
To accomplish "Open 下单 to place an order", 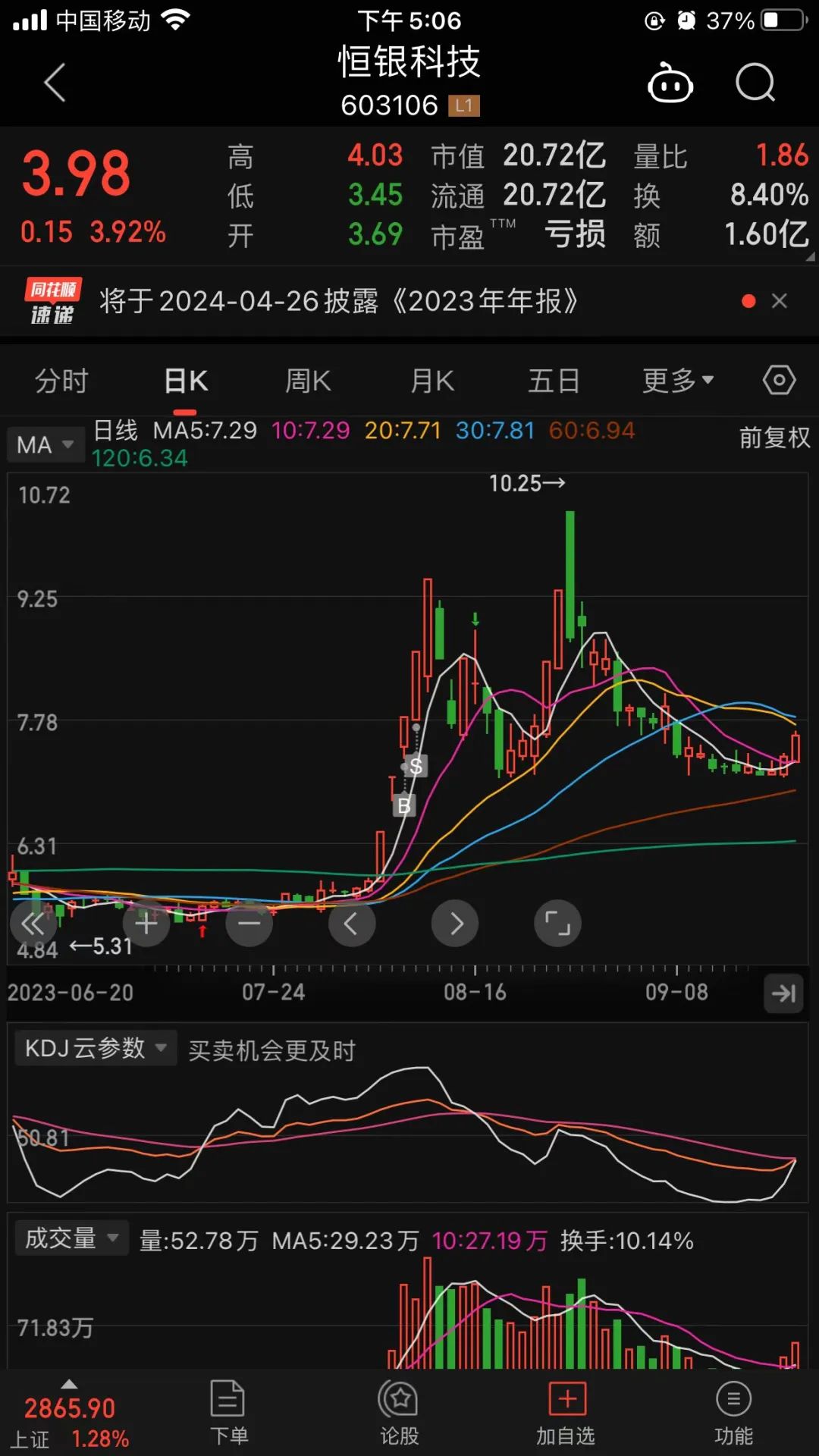I will pyautogui.click(x=227, y=1412).
